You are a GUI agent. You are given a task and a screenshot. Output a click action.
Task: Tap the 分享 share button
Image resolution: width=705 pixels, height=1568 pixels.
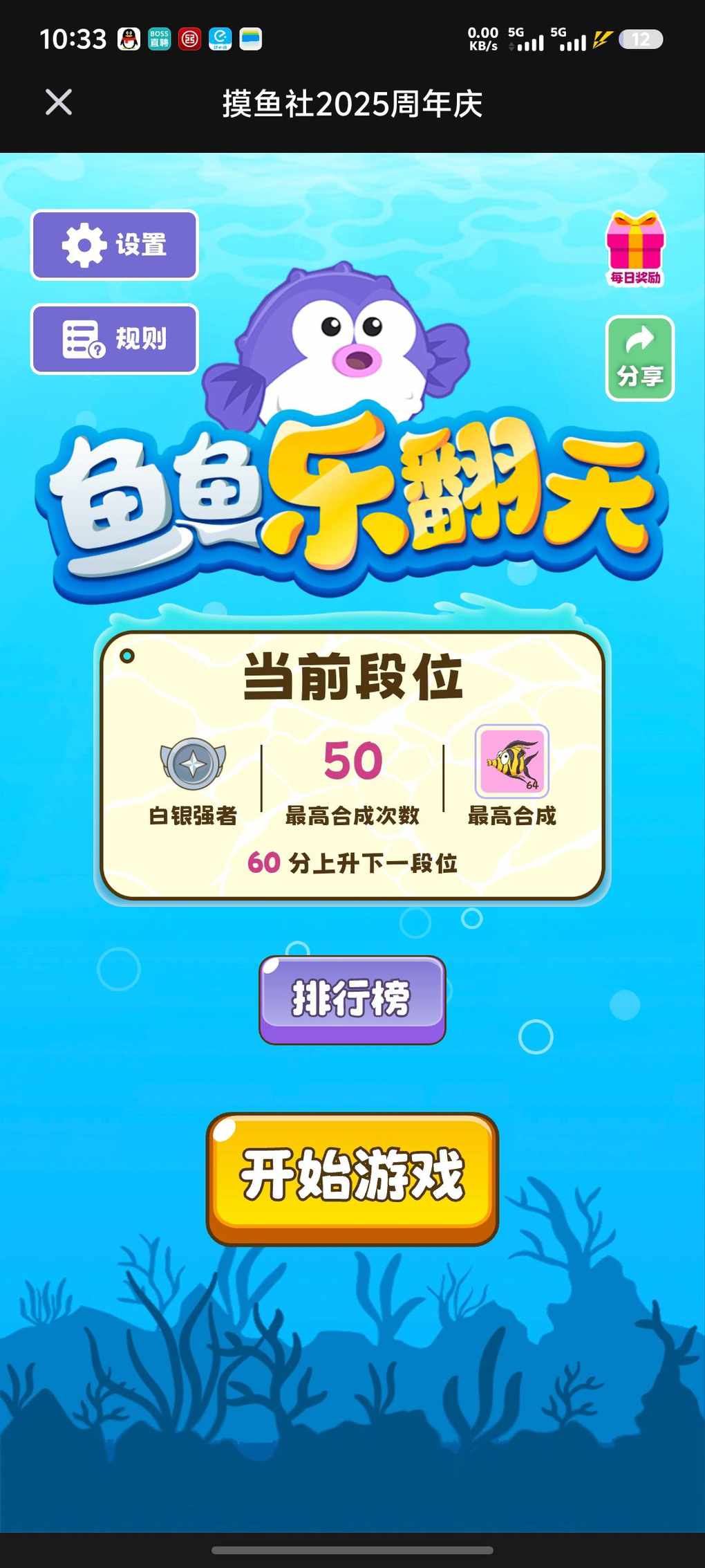pyautogui.click(x=639, y=358)
